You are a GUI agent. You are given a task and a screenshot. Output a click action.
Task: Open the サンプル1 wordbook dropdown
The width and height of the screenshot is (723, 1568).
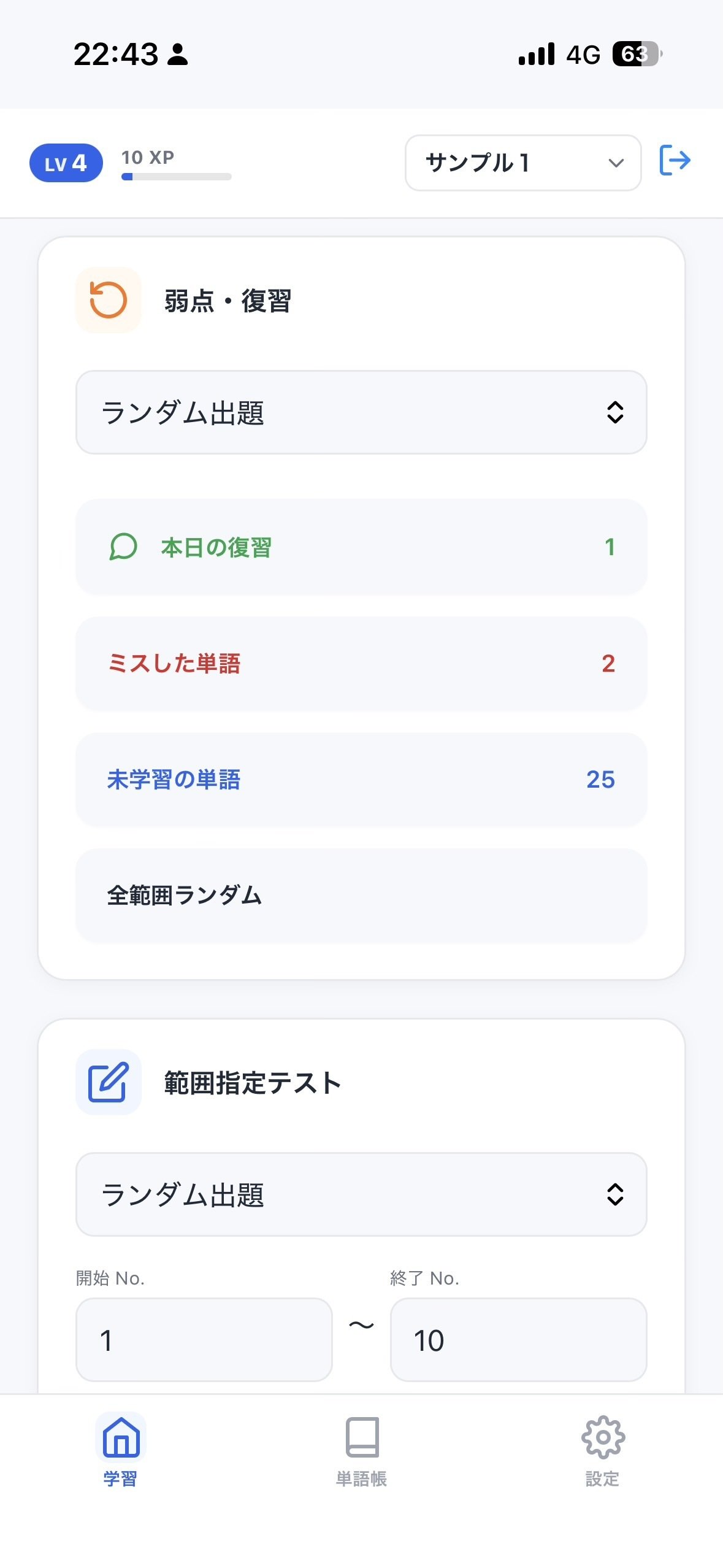[522, 163]
